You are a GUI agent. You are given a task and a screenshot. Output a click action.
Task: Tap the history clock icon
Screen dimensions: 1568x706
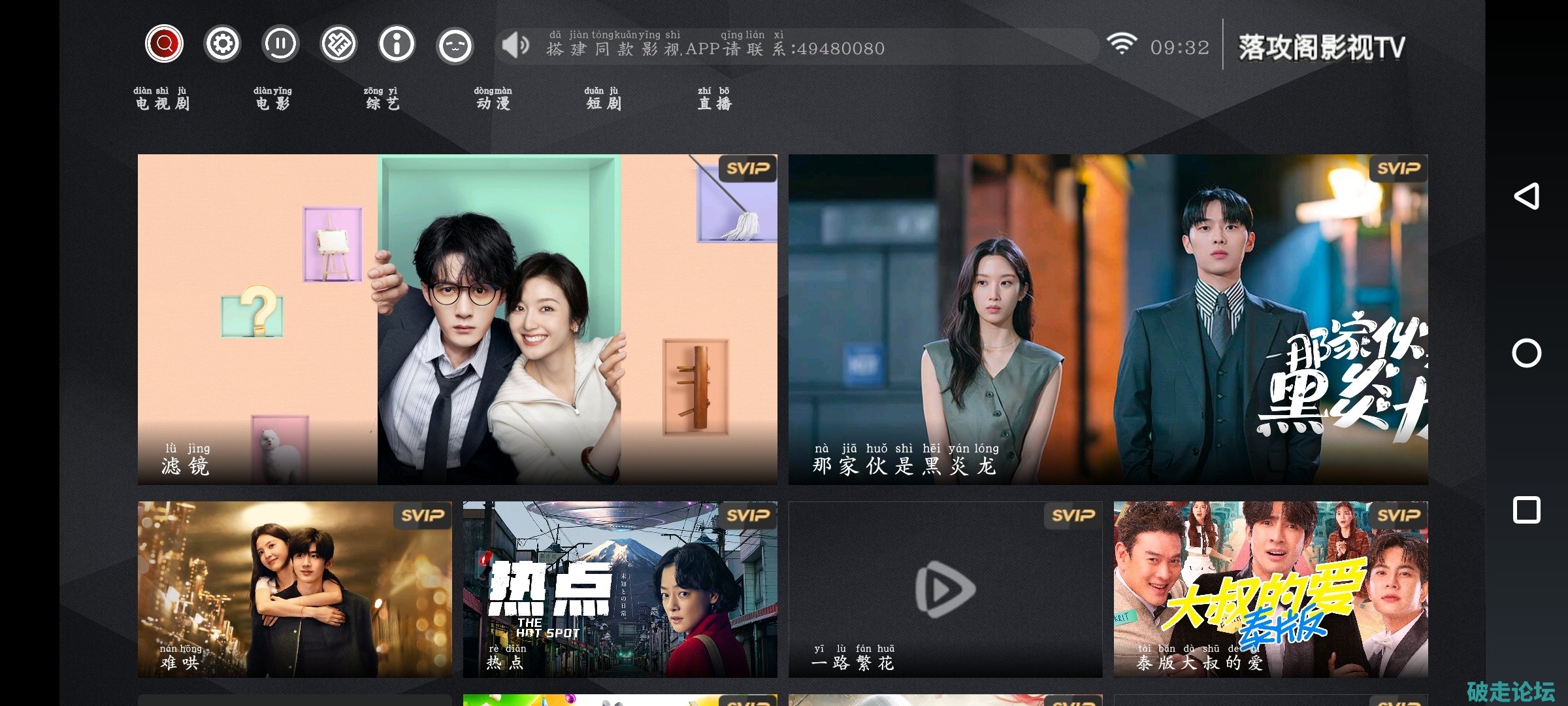[280, 44]
